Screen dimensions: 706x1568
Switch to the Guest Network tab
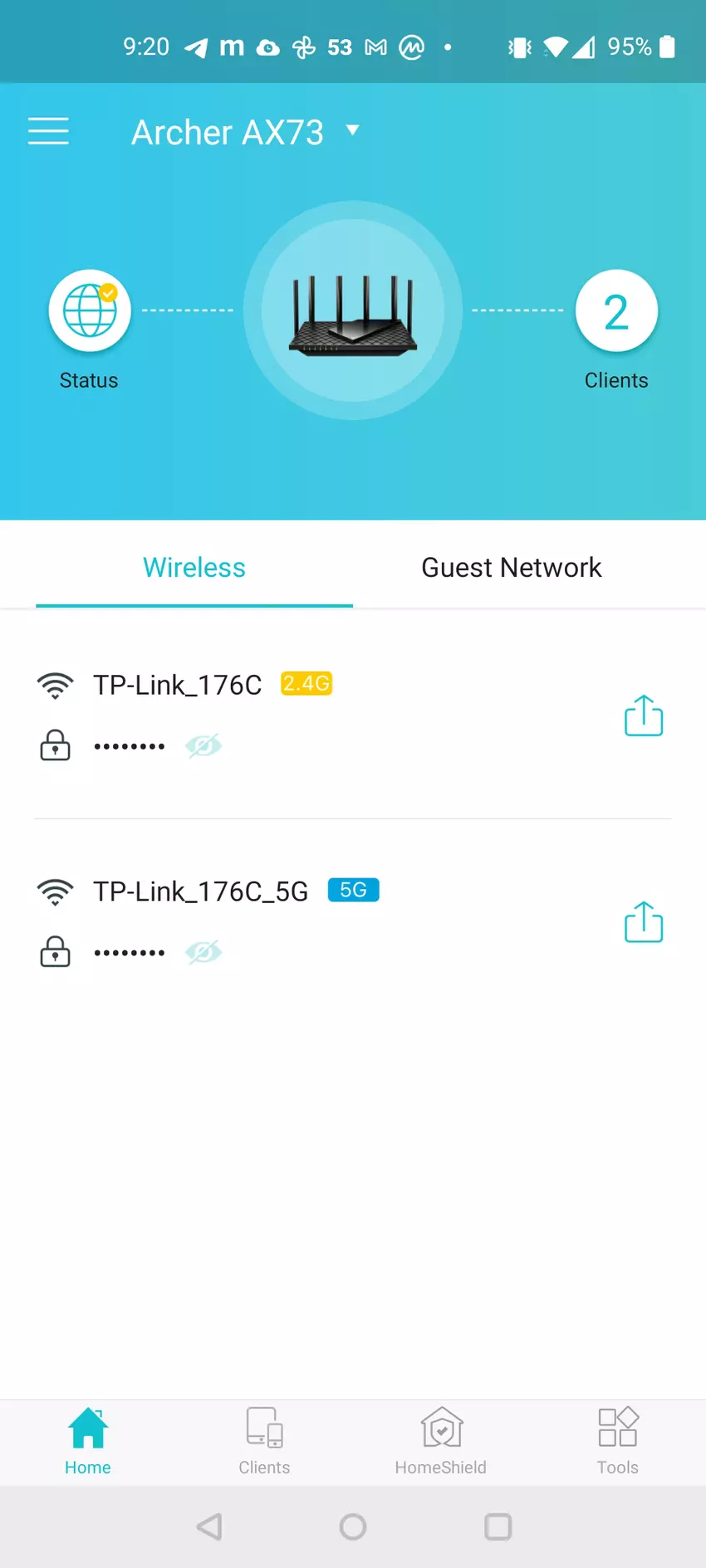point(511,568)
